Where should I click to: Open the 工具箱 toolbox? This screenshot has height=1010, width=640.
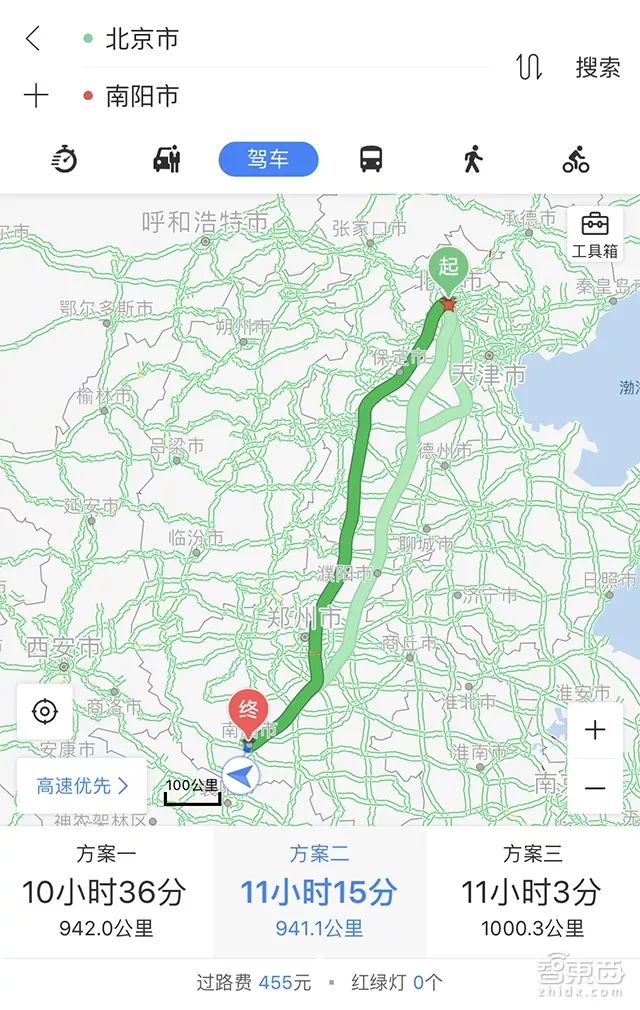coord(595,234)
